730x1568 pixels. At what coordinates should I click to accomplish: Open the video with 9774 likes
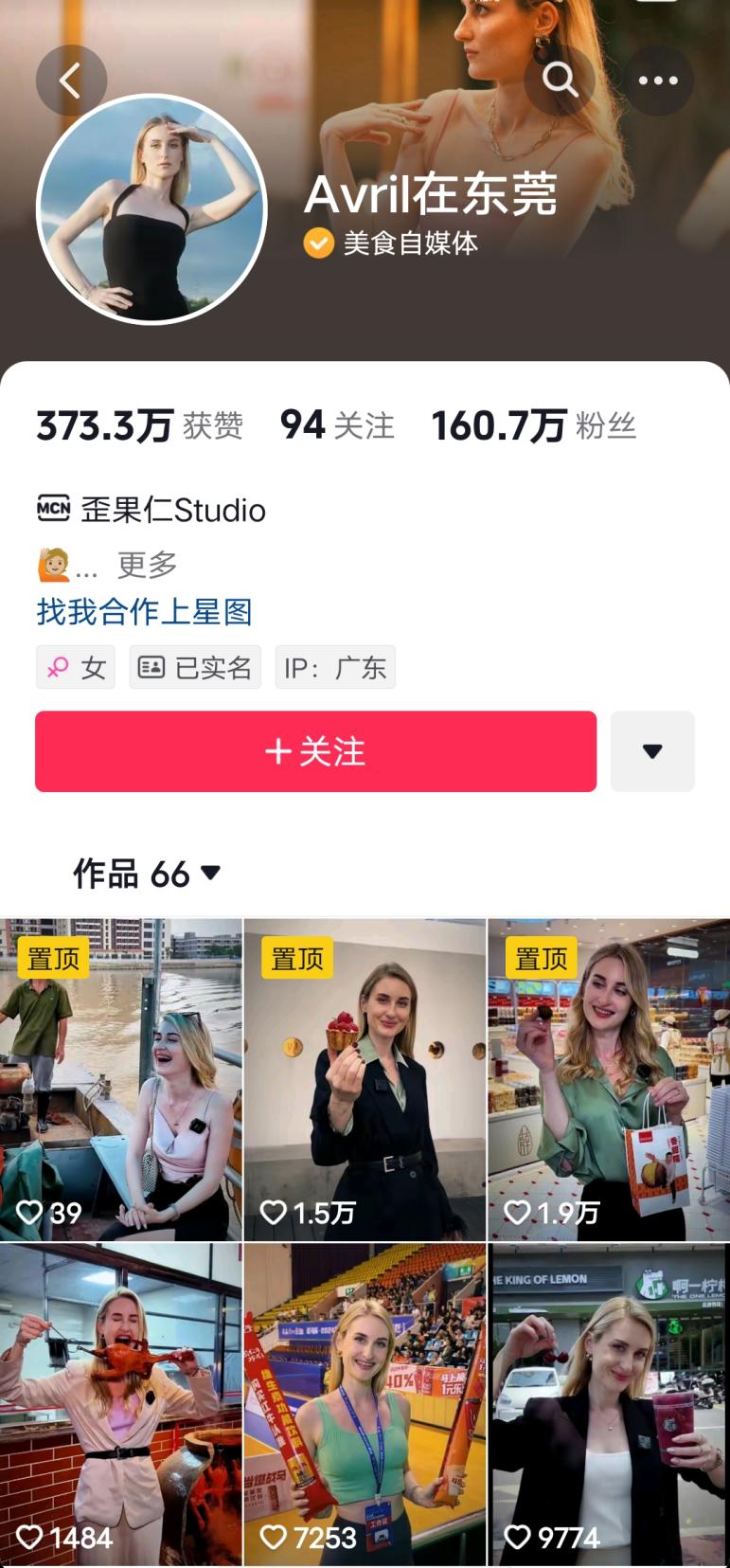(x=609, y=1404)
